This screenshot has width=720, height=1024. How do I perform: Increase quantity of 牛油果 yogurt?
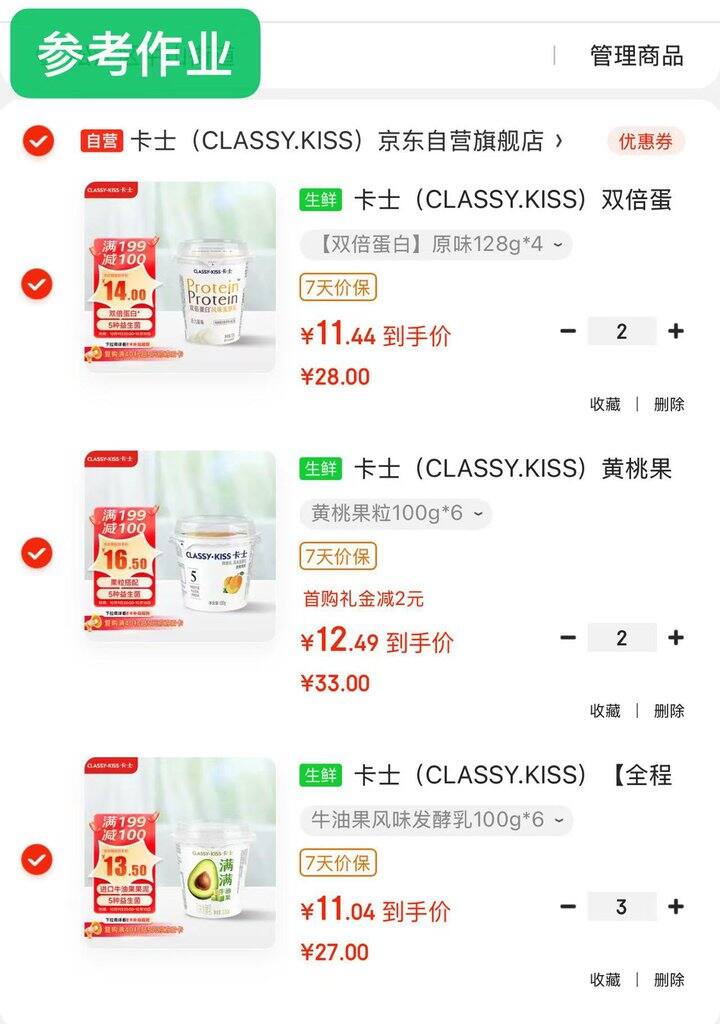click(x=676, y=907)
